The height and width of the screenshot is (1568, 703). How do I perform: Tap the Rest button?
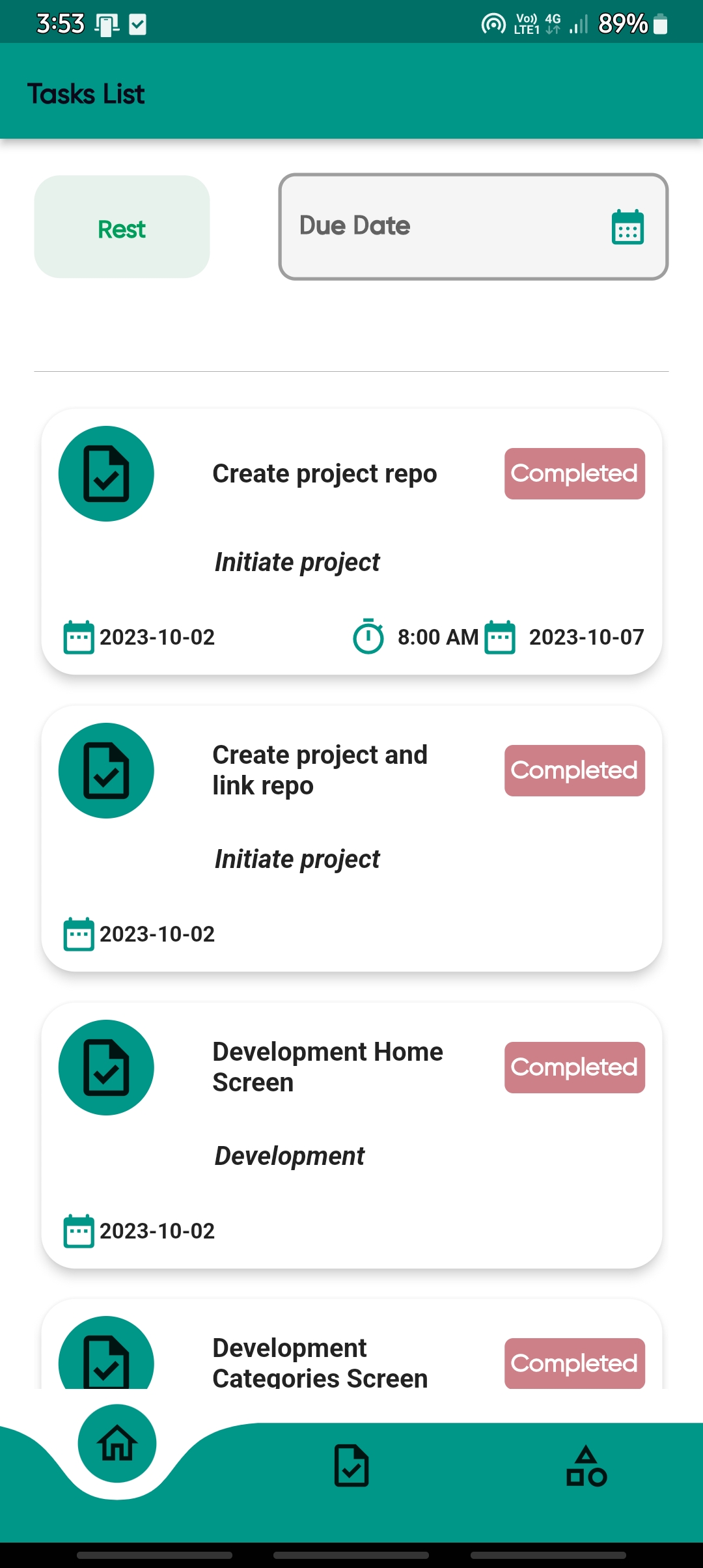(122, 227)
